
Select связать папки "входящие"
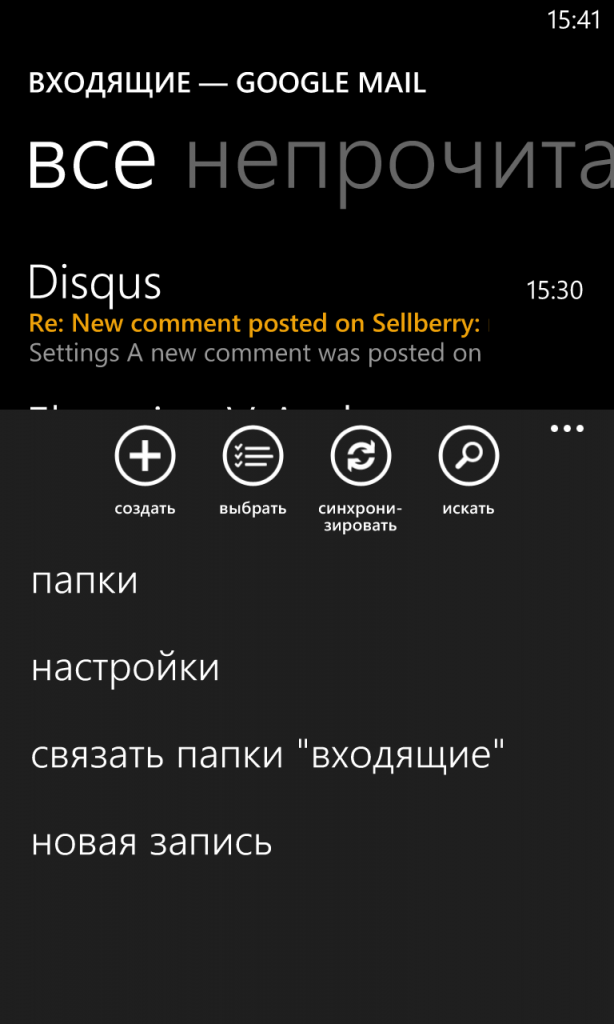(x=266, y=755)
